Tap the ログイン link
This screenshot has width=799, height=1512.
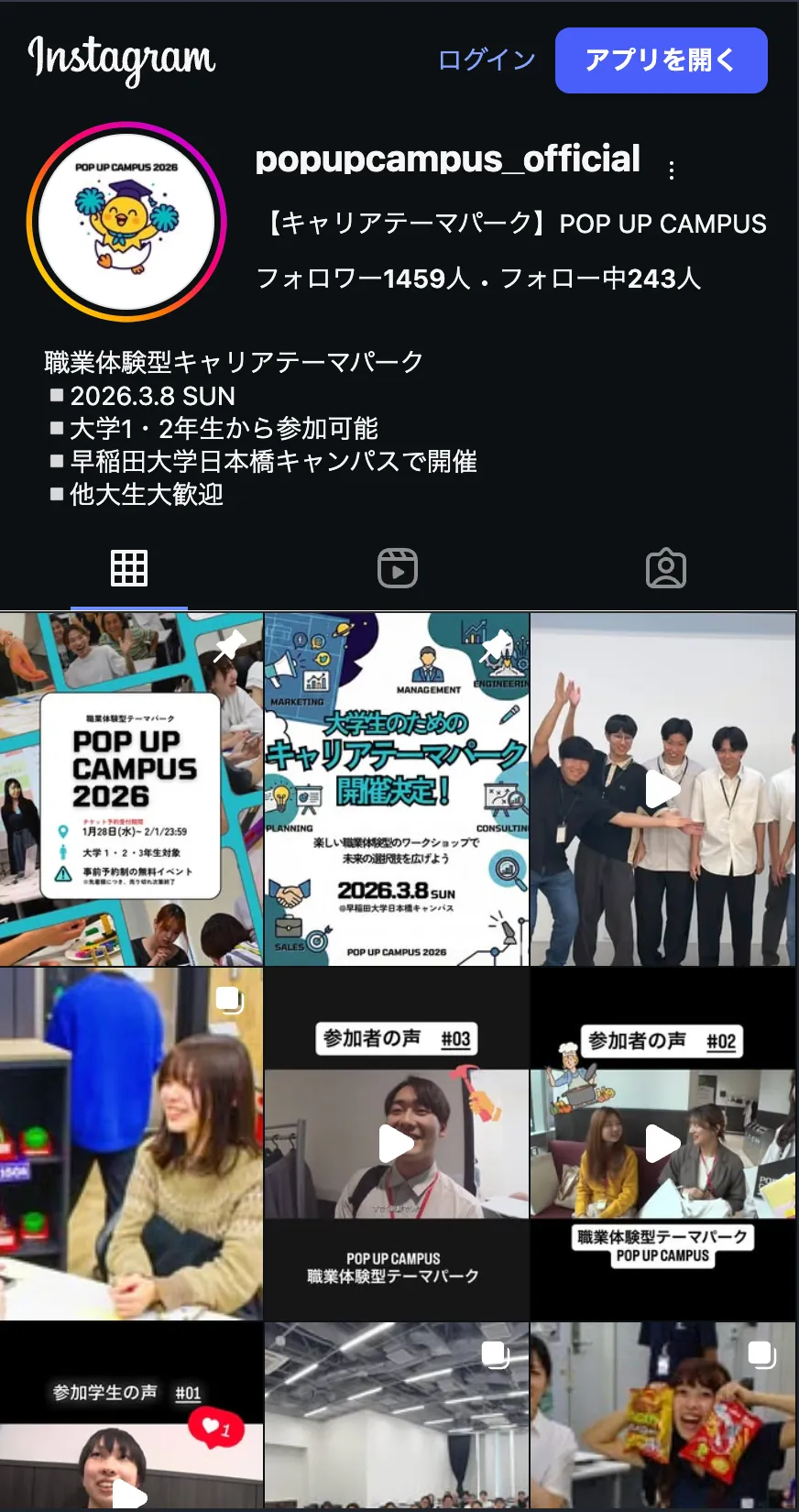click(x=487, y=60)
